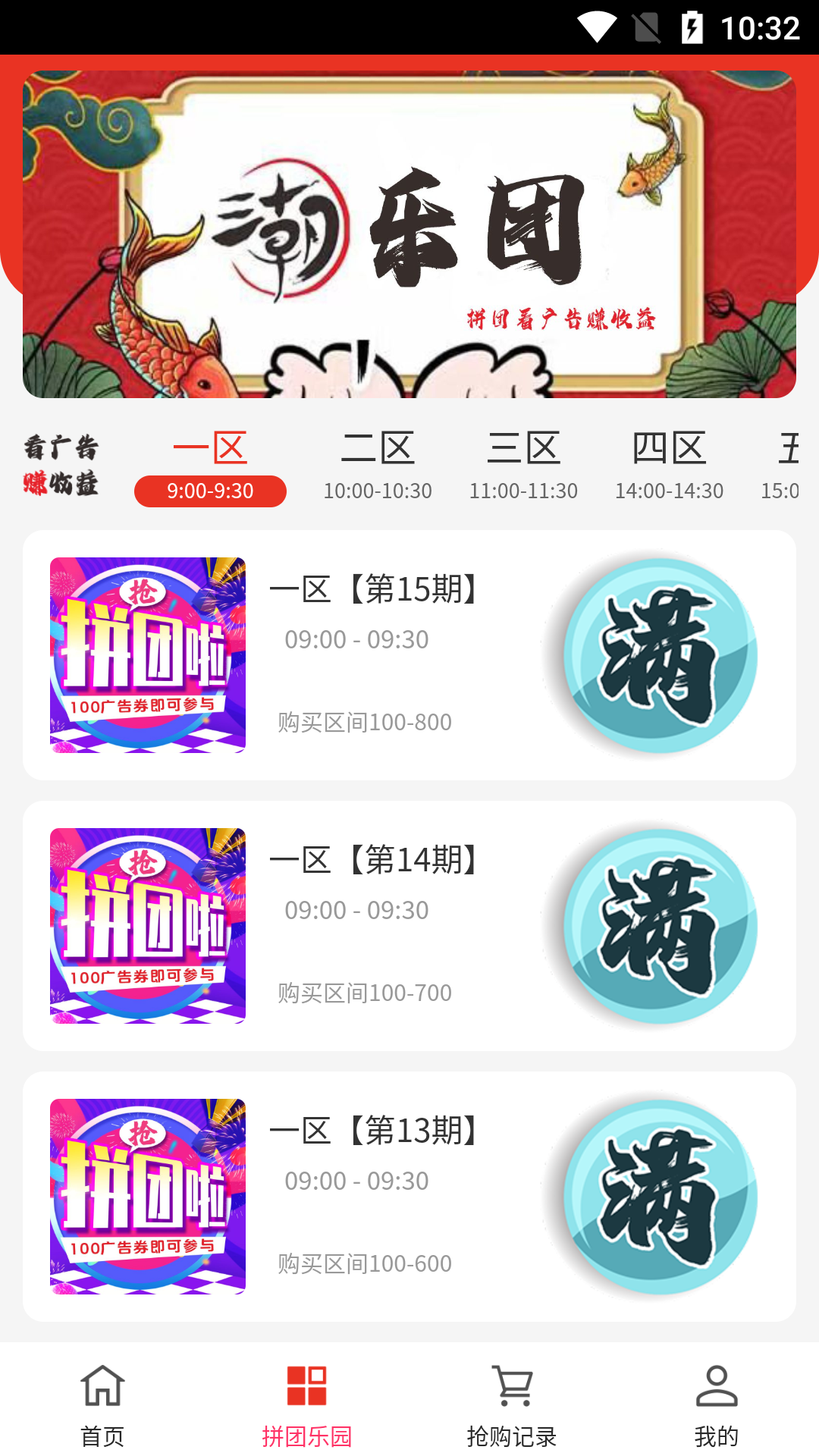Select the highlighted 9:00-9:30 time slot

pyautogui.click(x=210, y=490)
